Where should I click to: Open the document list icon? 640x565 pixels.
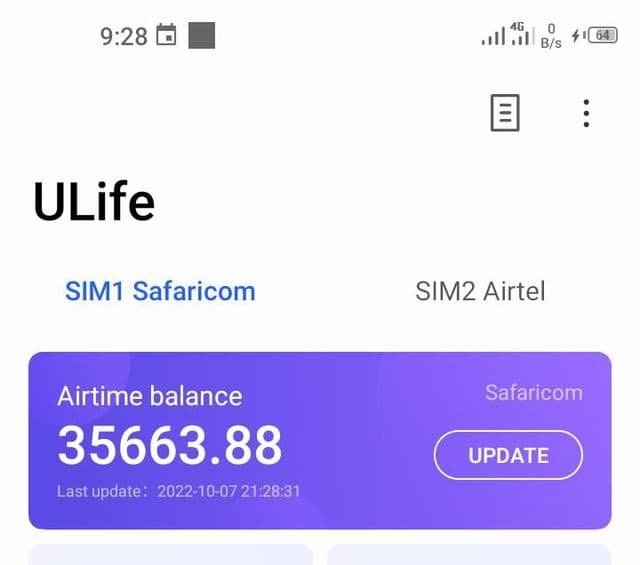pyautogui.click(x=505, y=113)
